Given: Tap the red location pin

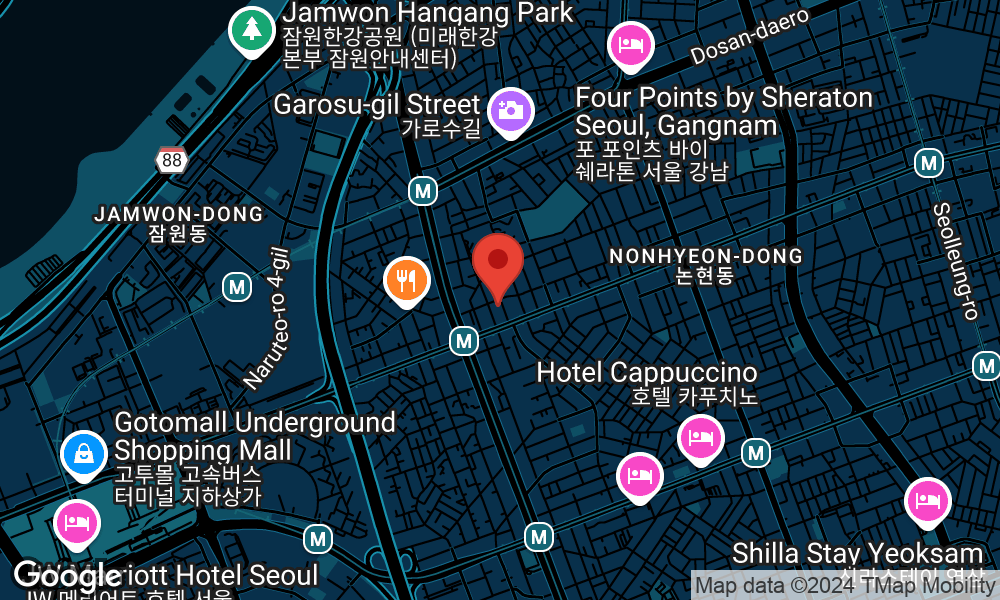Looking at the screenshot, I should click(x=497, y=262).
